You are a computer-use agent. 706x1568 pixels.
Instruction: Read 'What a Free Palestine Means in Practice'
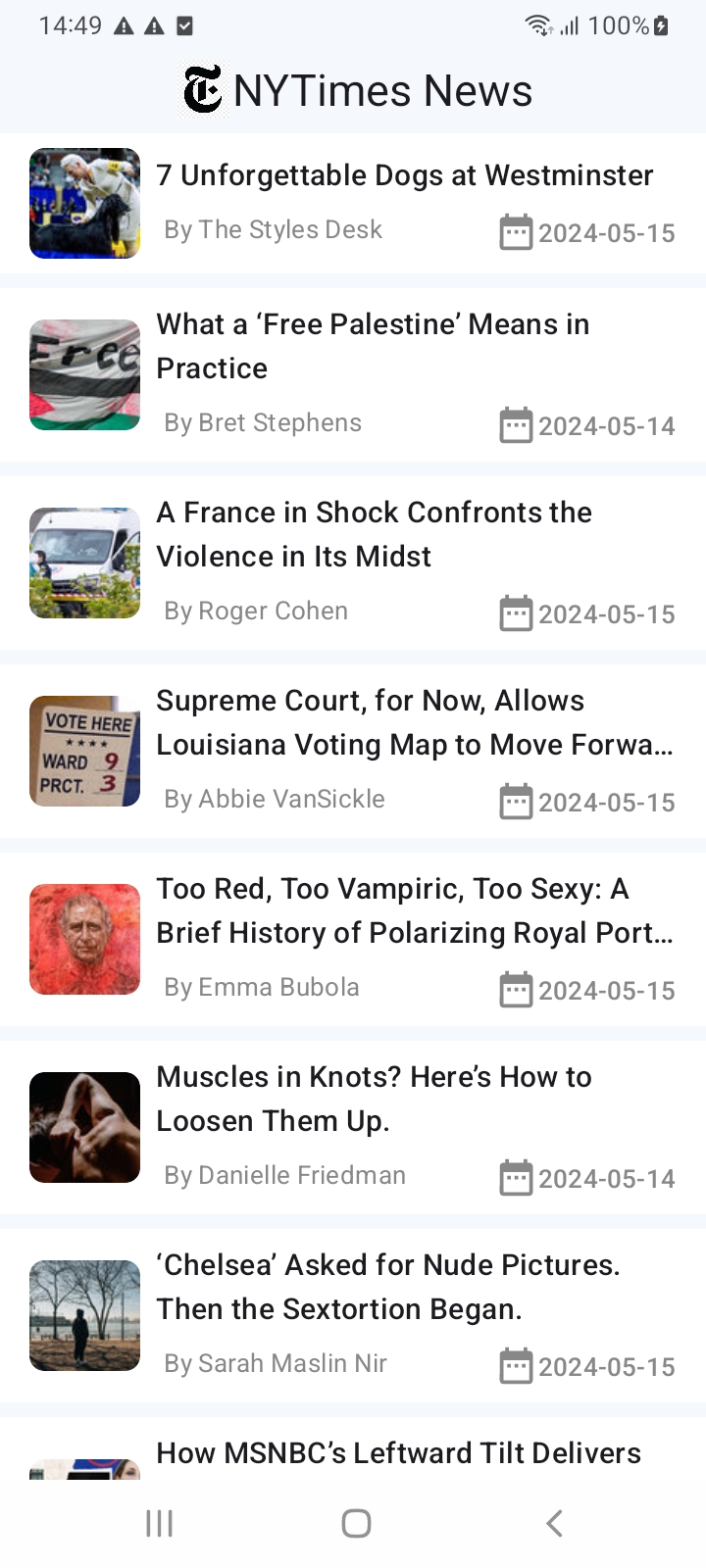[x=373, y=346]
